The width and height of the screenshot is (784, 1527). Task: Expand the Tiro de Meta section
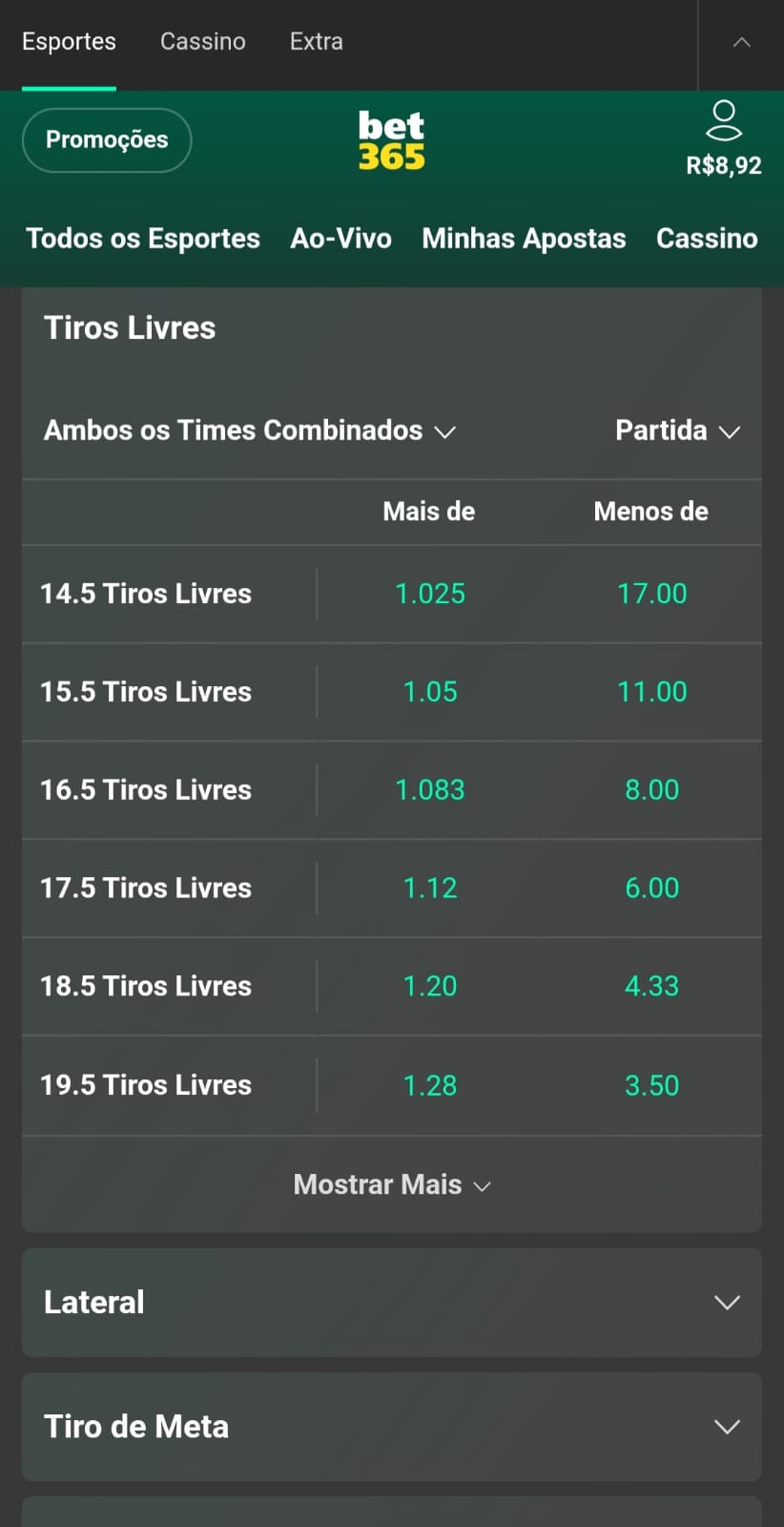point(391,1426)
